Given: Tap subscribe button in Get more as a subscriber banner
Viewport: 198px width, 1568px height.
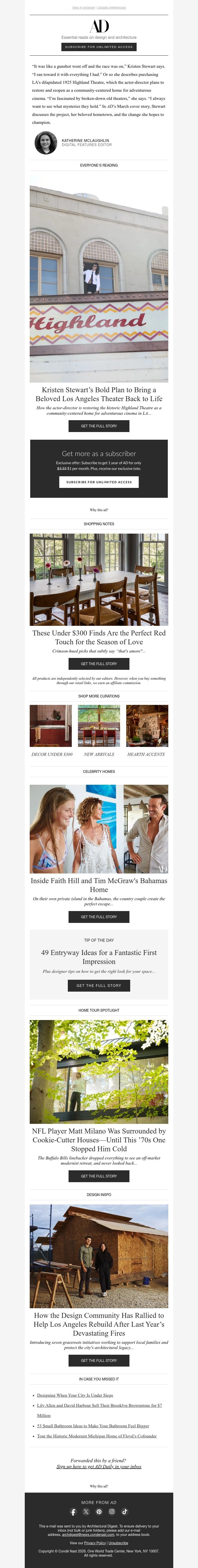Looking at the screenshot, I should [x=99, y=482].
